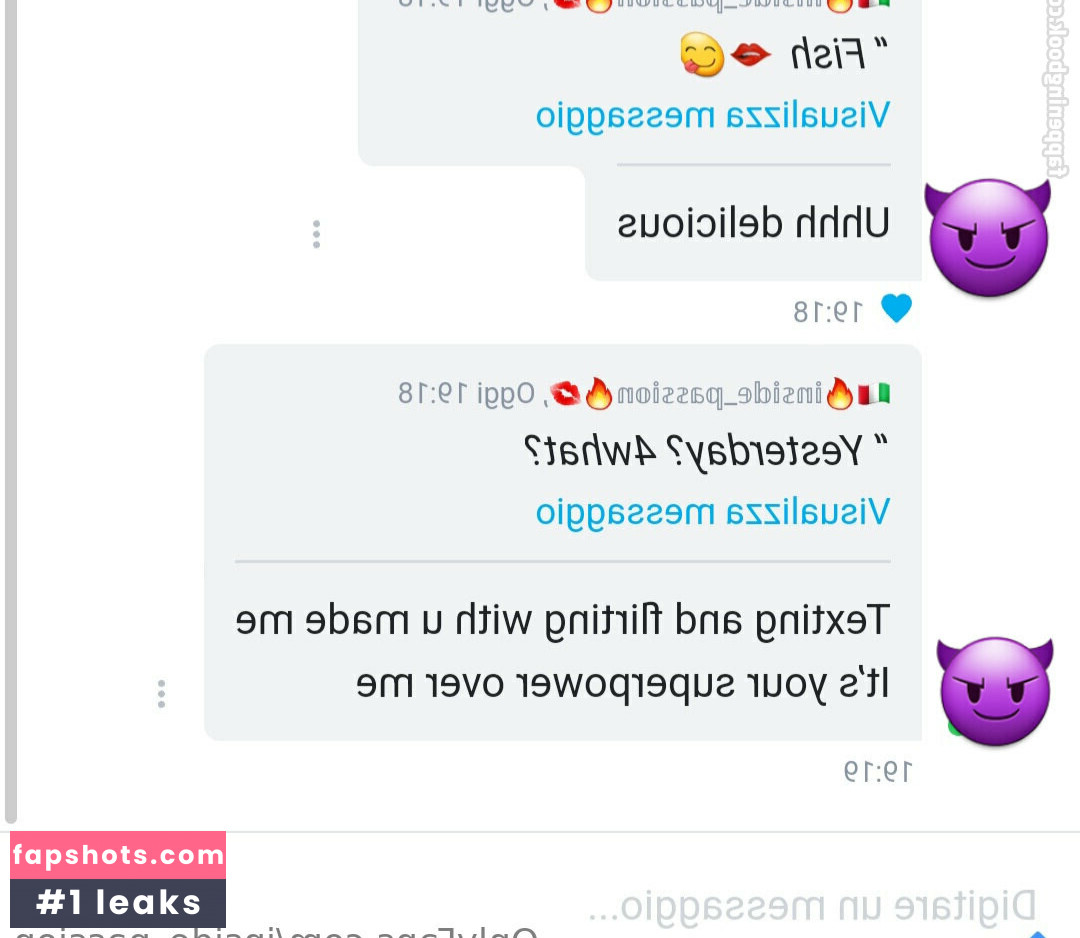Image resolution: width=1080 pixels, height=938 pixels.
Task: Open options dots beside "Uhhh delicious" message
Action: pyautogui.click(x=316, y=234)
